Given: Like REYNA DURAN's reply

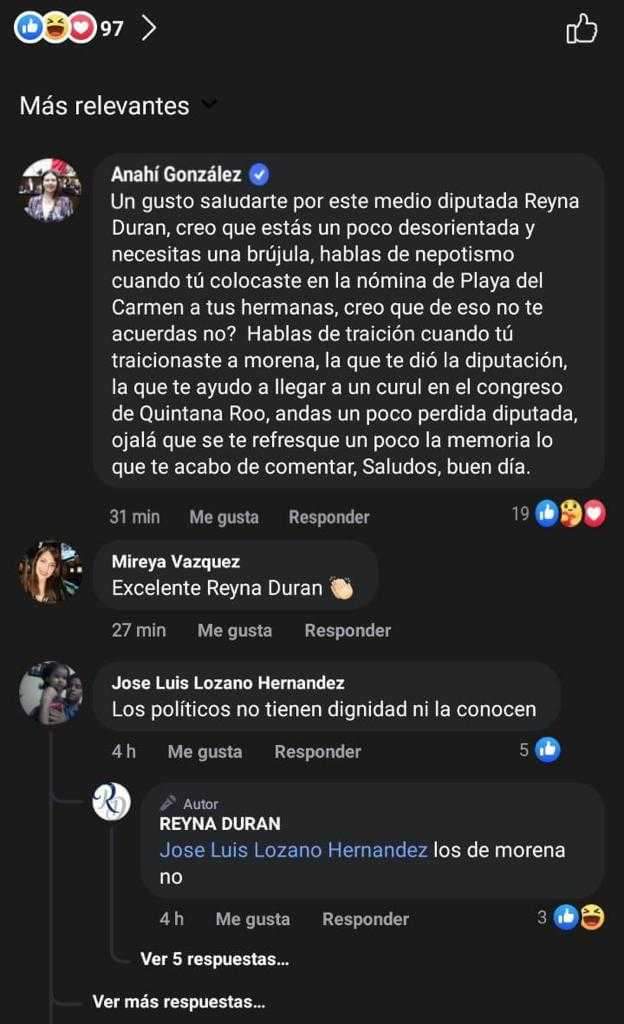Looking at the screenshot, I should point(252,919).
